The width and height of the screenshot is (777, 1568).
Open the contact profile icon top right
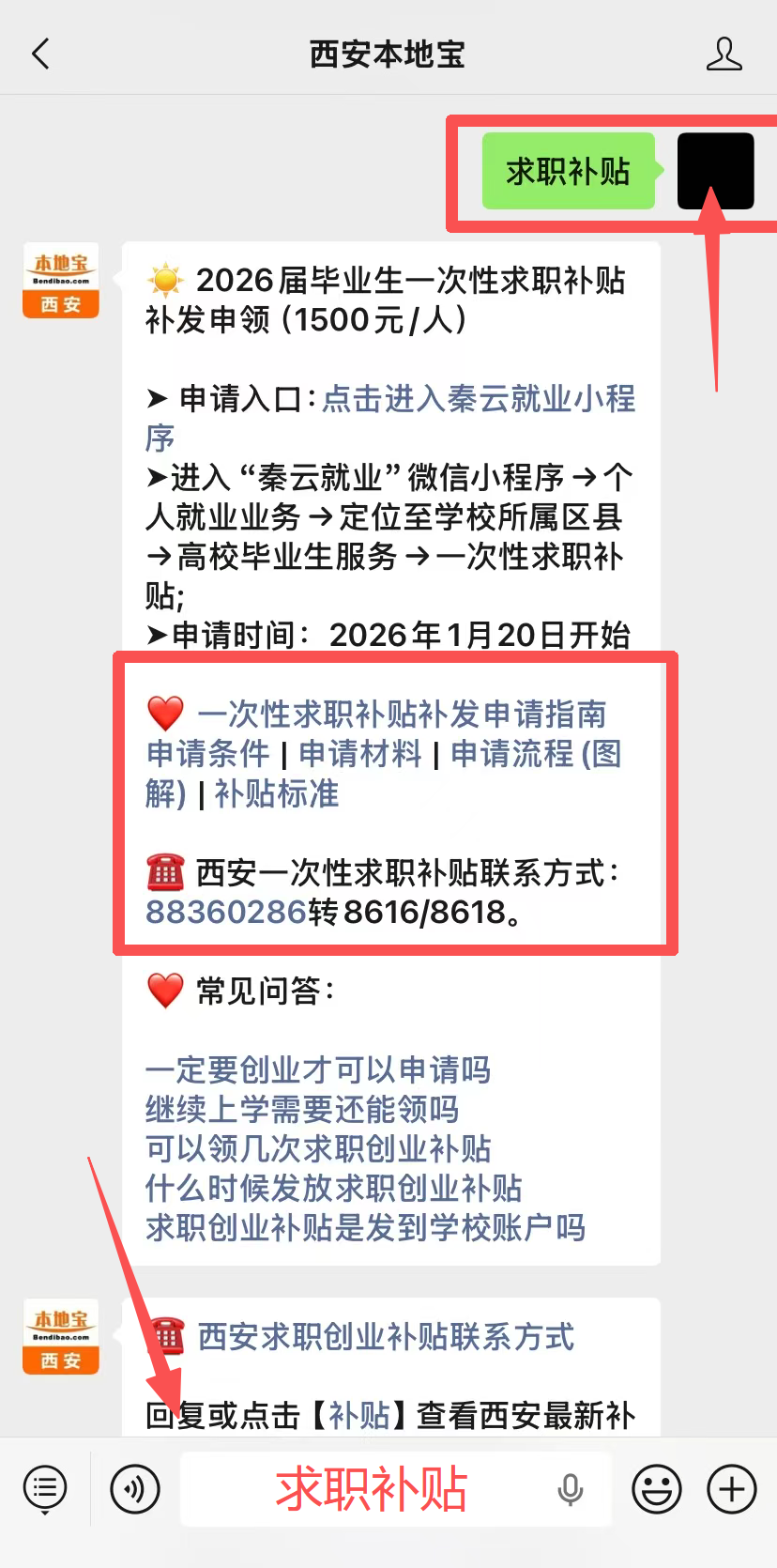click(724, 54)
